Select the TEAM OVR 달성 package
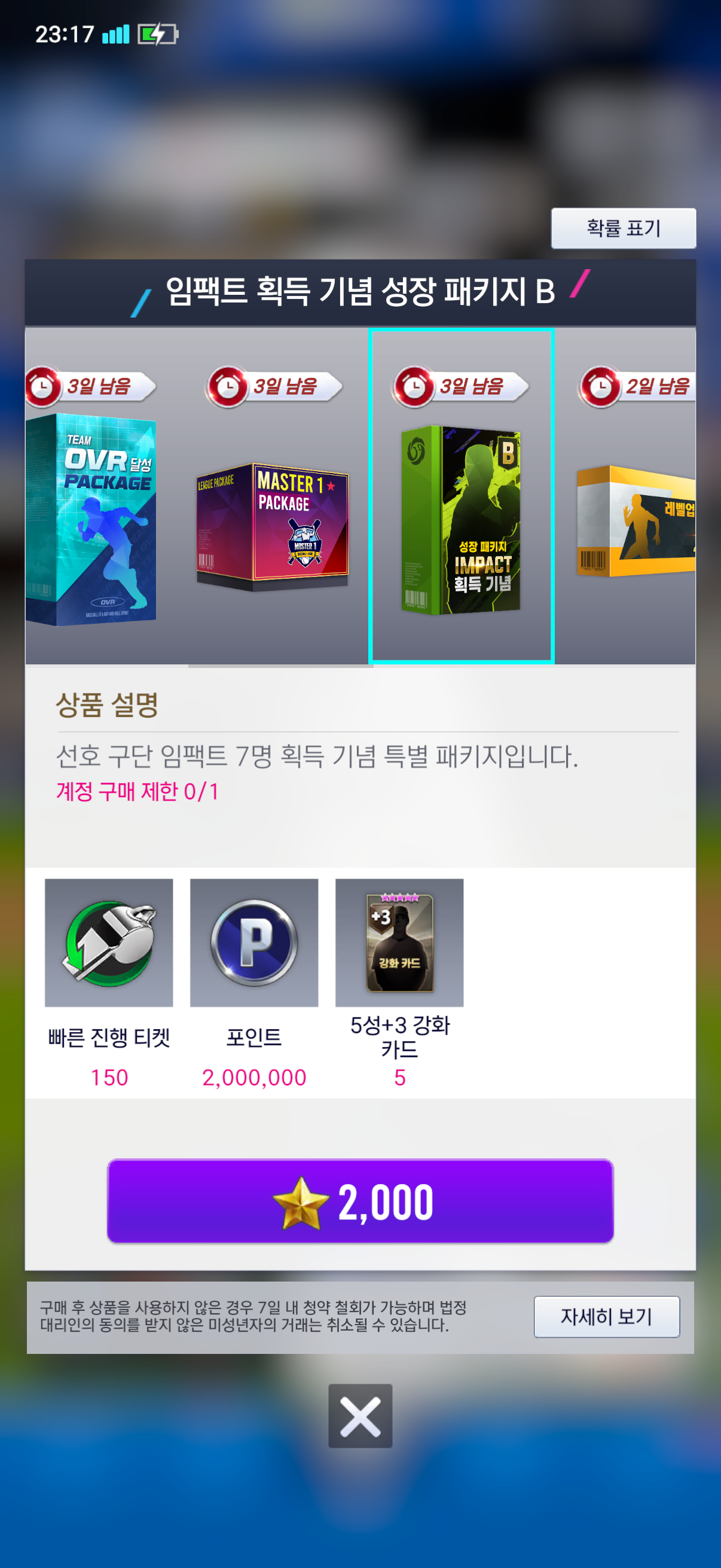Screen dimensions: 721x1568 point(91,517)
